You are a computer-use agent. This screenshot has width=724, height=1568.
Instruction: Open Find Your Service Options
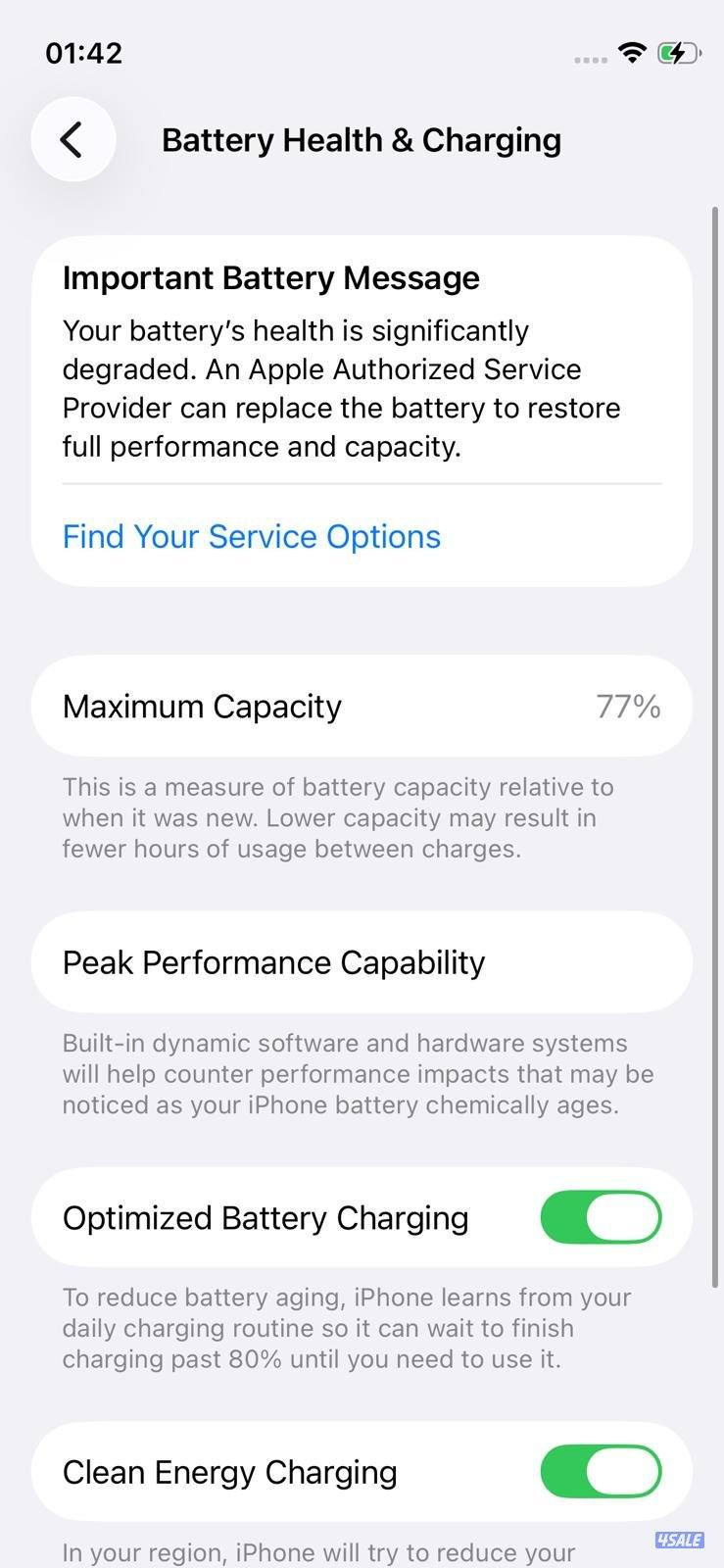click(251, 536)
